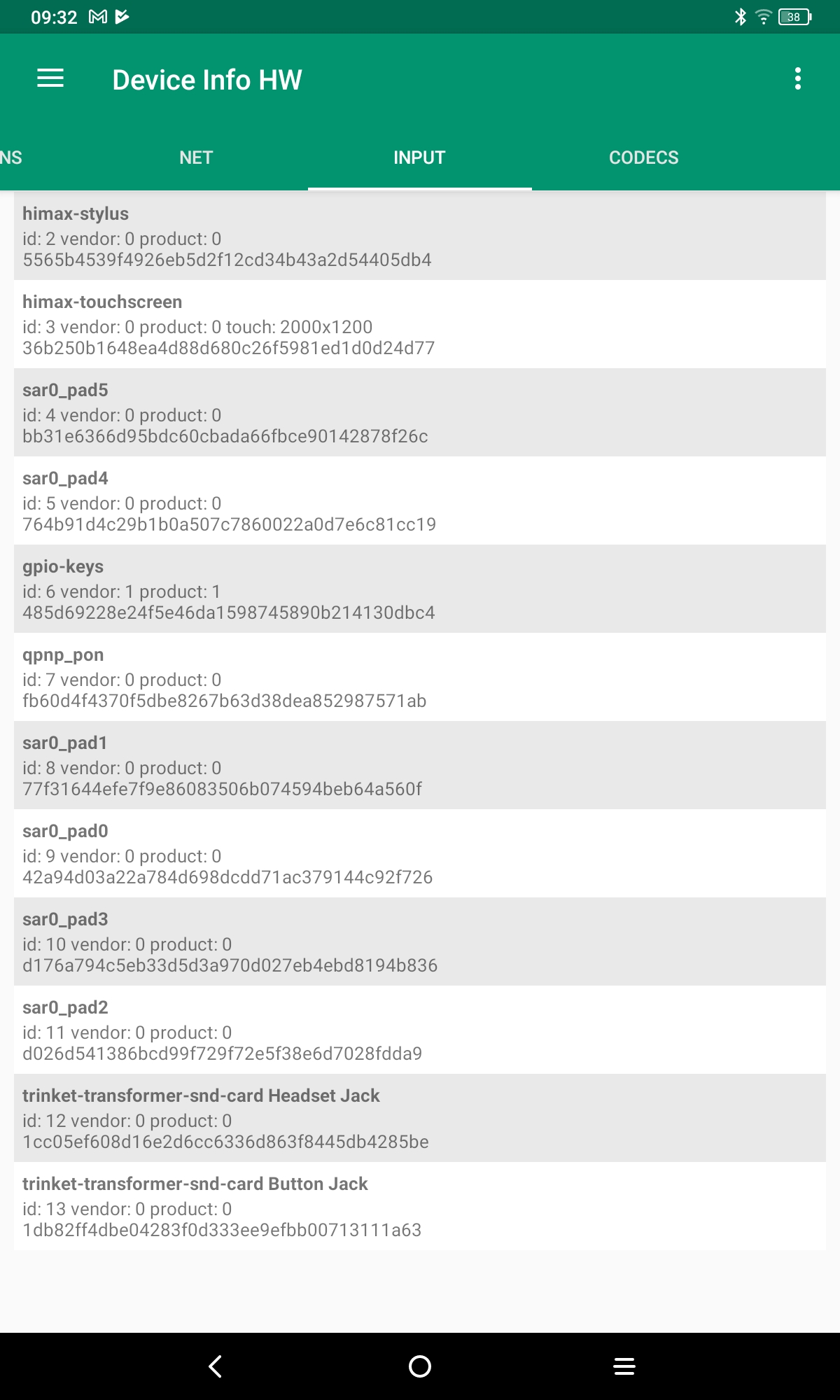Select the qpnp_pon row
Viewport: 840px width, 1400px height.
[420, 678]
